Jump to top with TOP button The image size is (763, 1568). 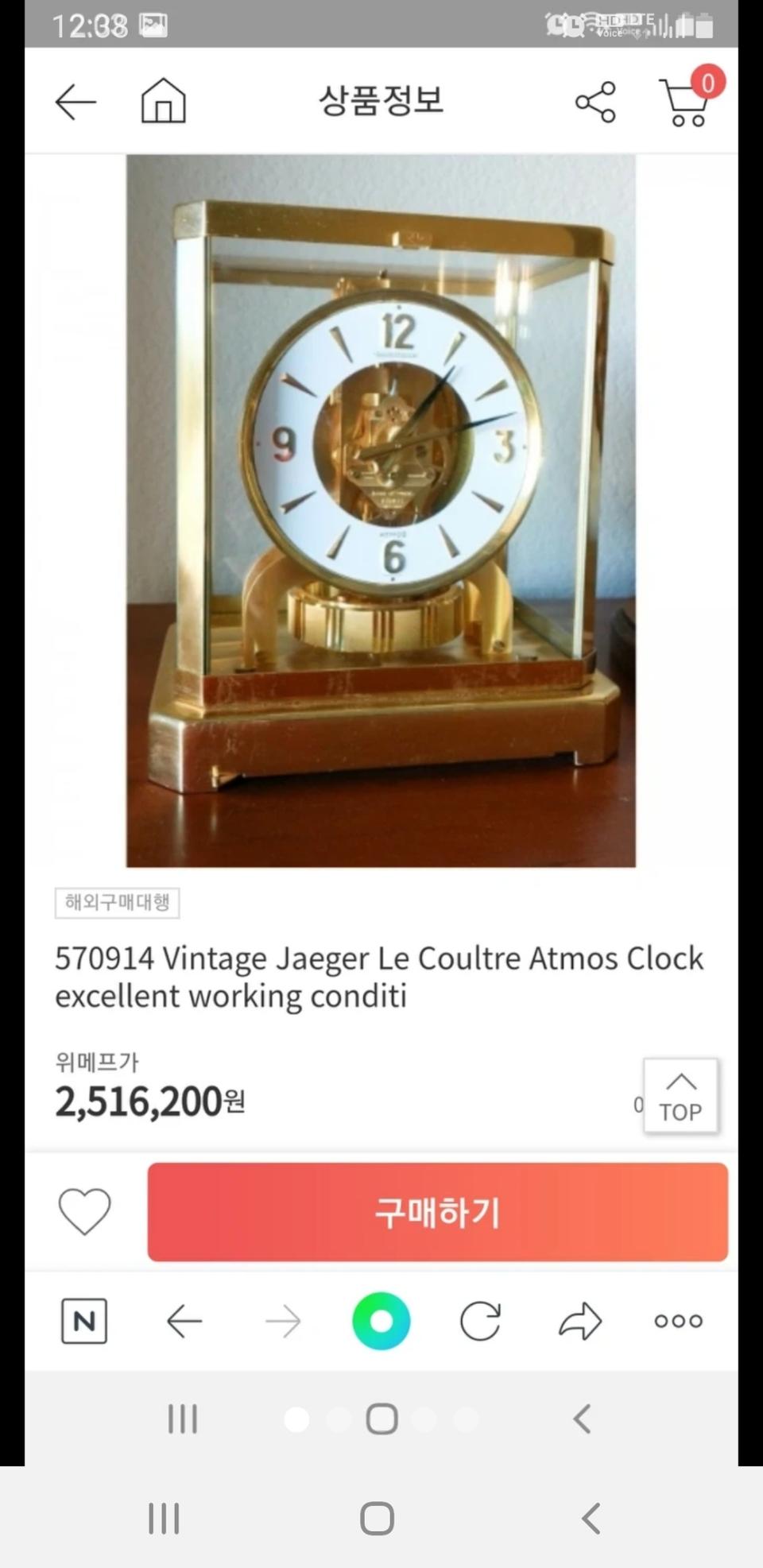coord(680,1096)
